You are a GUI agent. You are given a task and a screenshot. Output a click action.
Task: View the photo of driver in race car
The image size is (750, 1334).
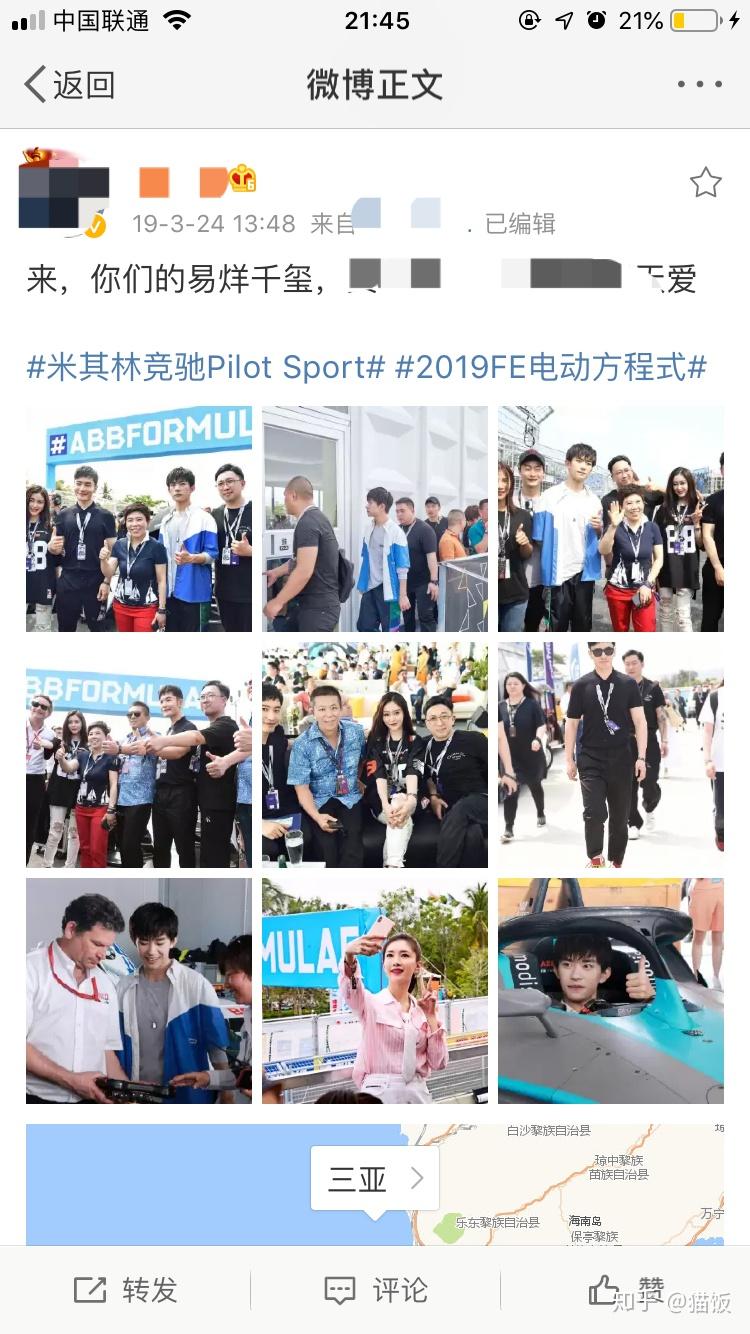(x=611, y=991)
